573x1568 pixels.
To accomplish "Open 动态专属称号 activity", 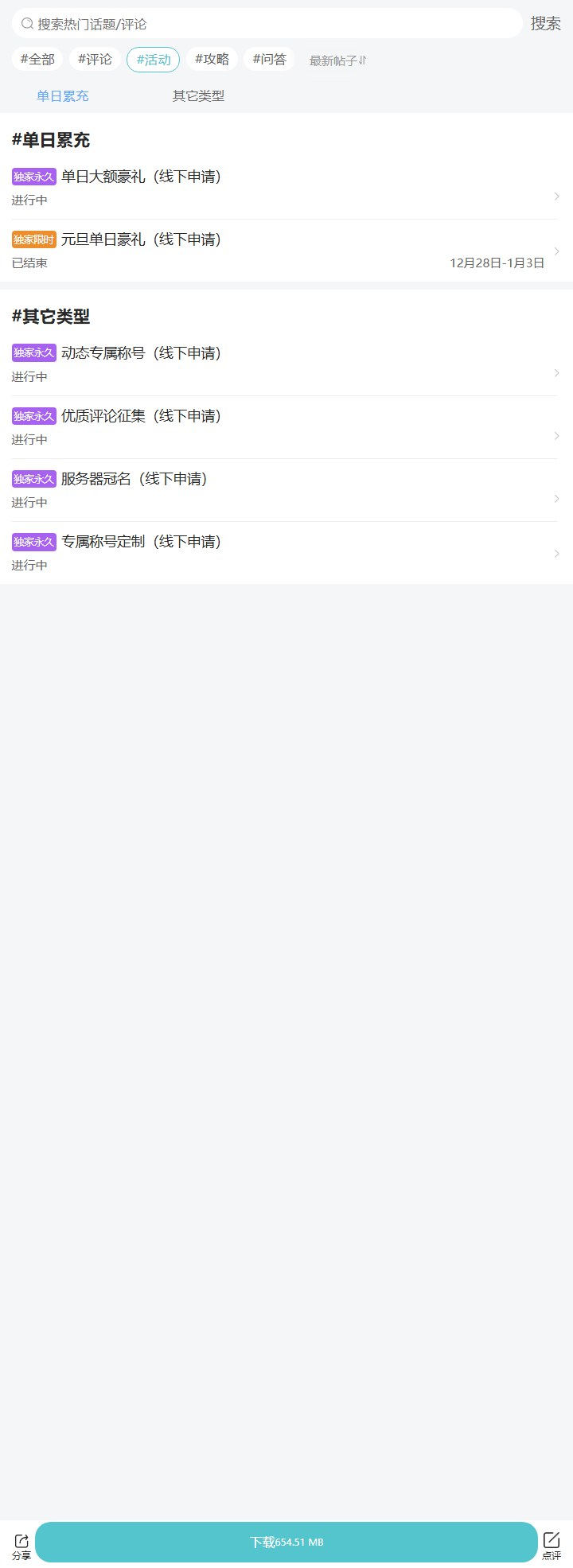I will click(283, 364).
